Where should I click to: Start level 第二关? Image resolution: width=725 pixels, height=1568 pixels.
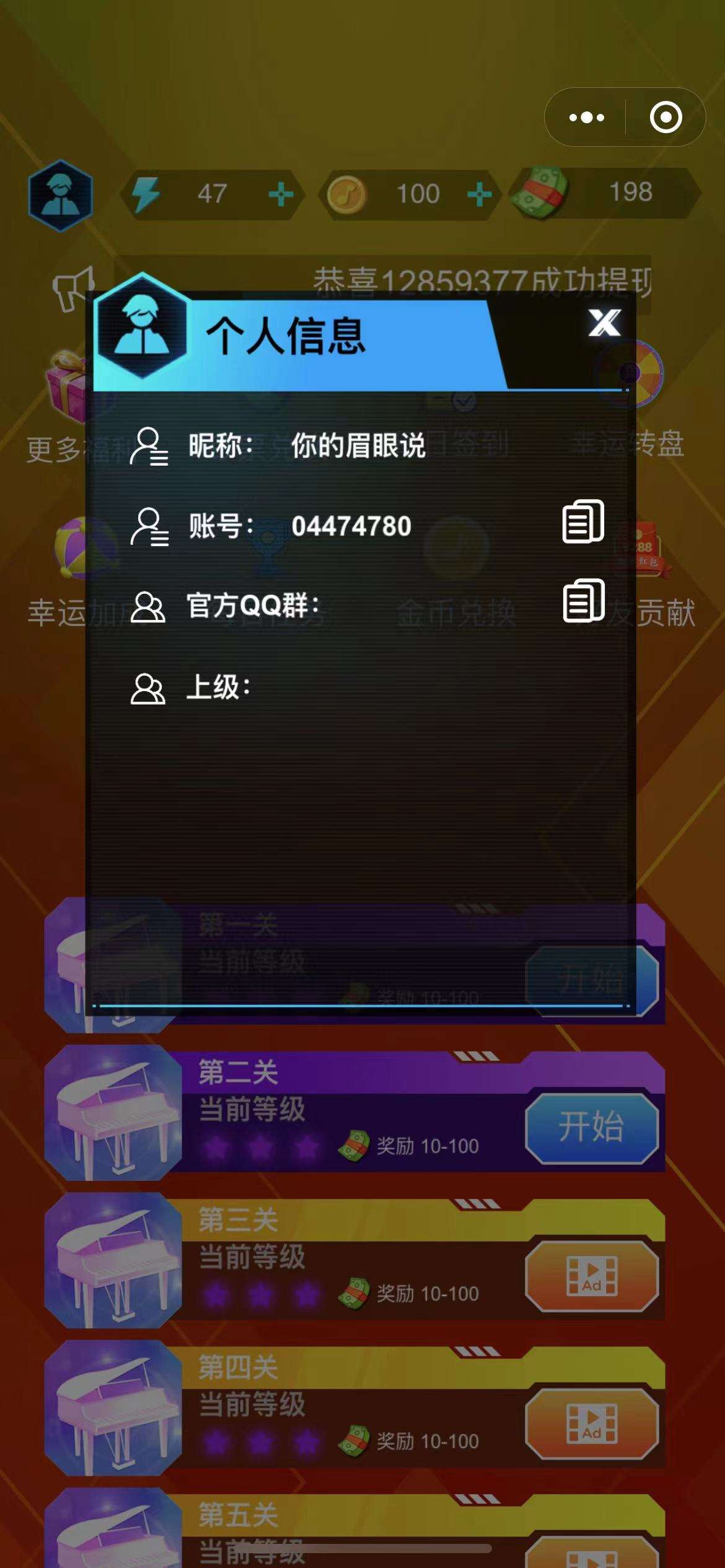pyautogui.click(x=591, y=1127)
